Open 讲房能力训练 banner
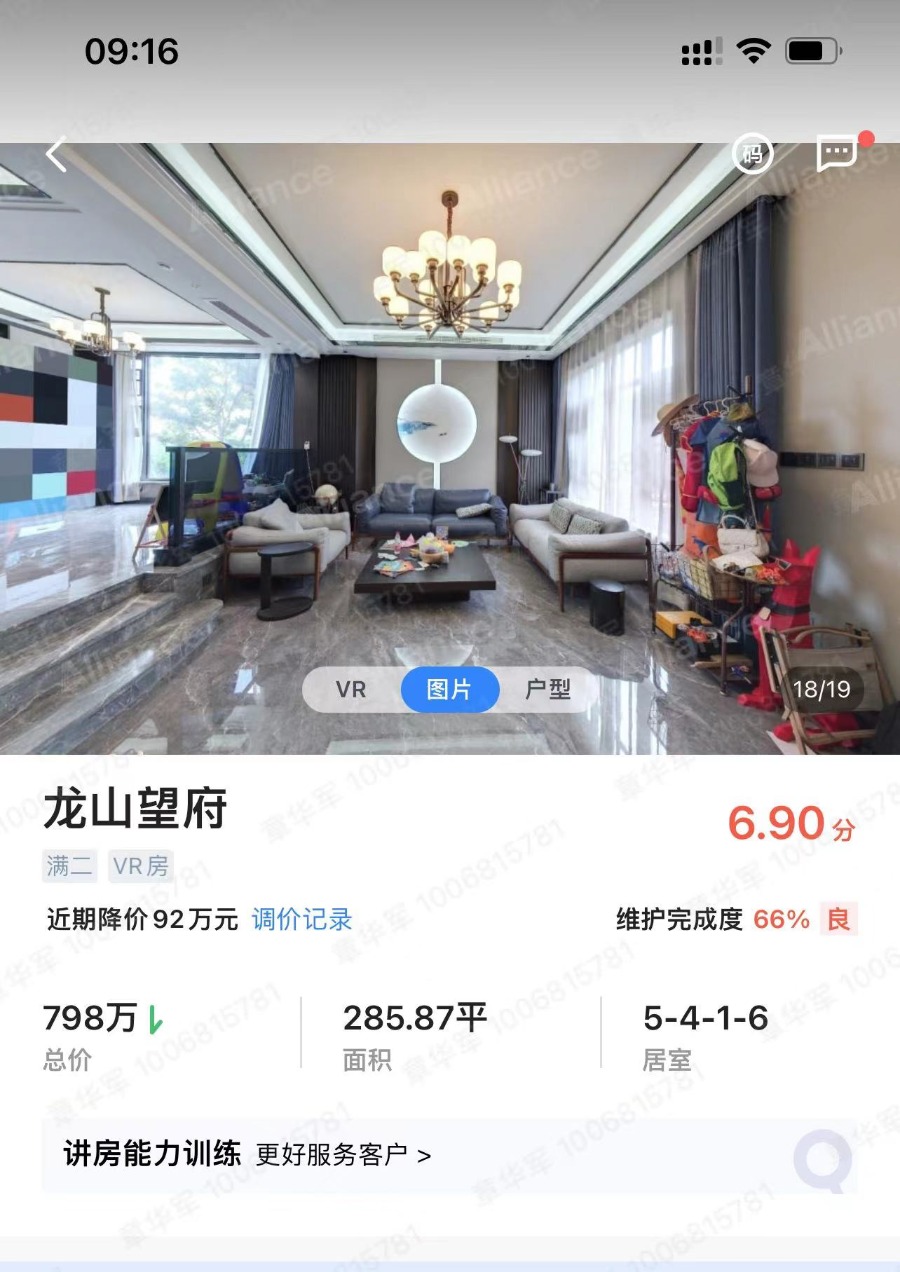This screenshot has height=1272, width=900. [448, 1155]
